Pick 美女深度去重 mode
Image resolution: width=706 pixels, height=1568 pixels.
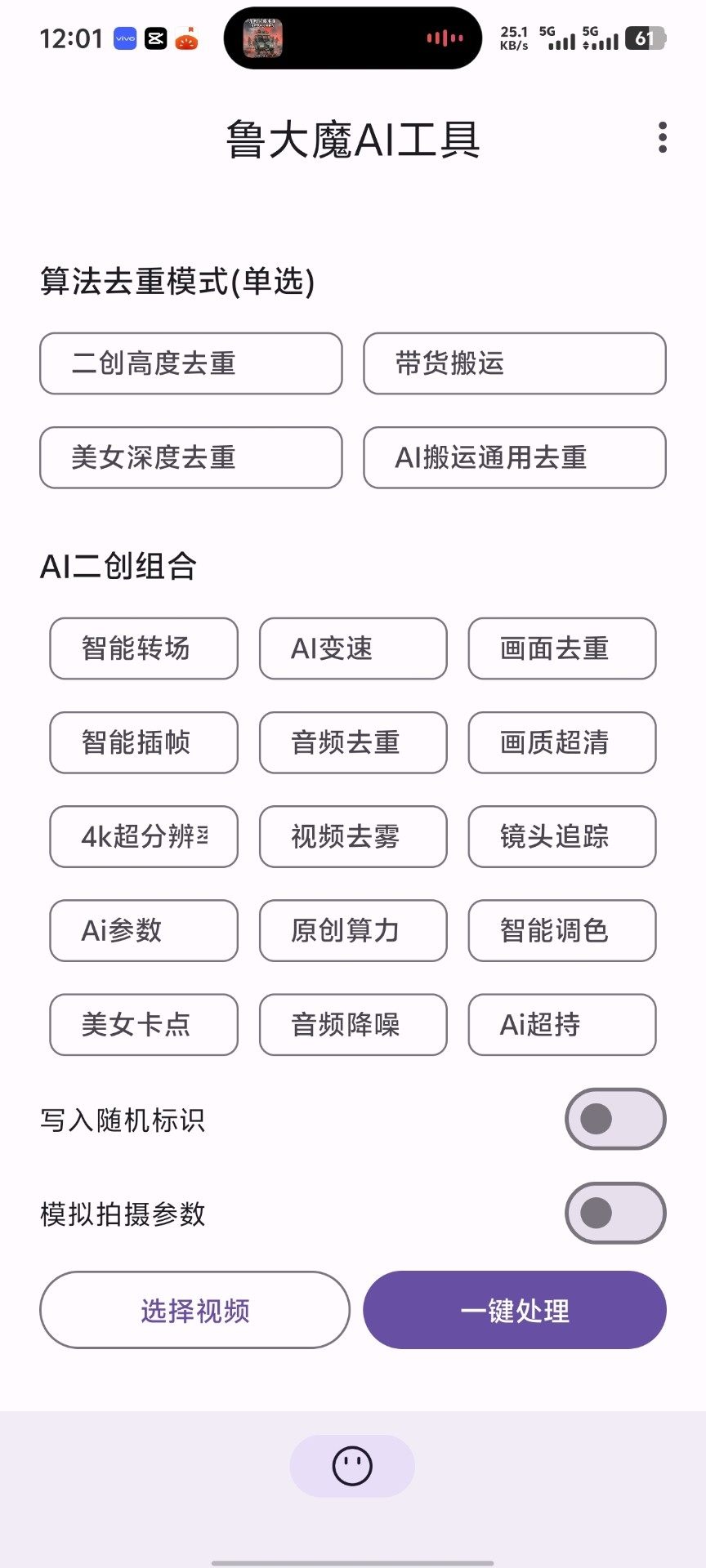pos(190,457)
